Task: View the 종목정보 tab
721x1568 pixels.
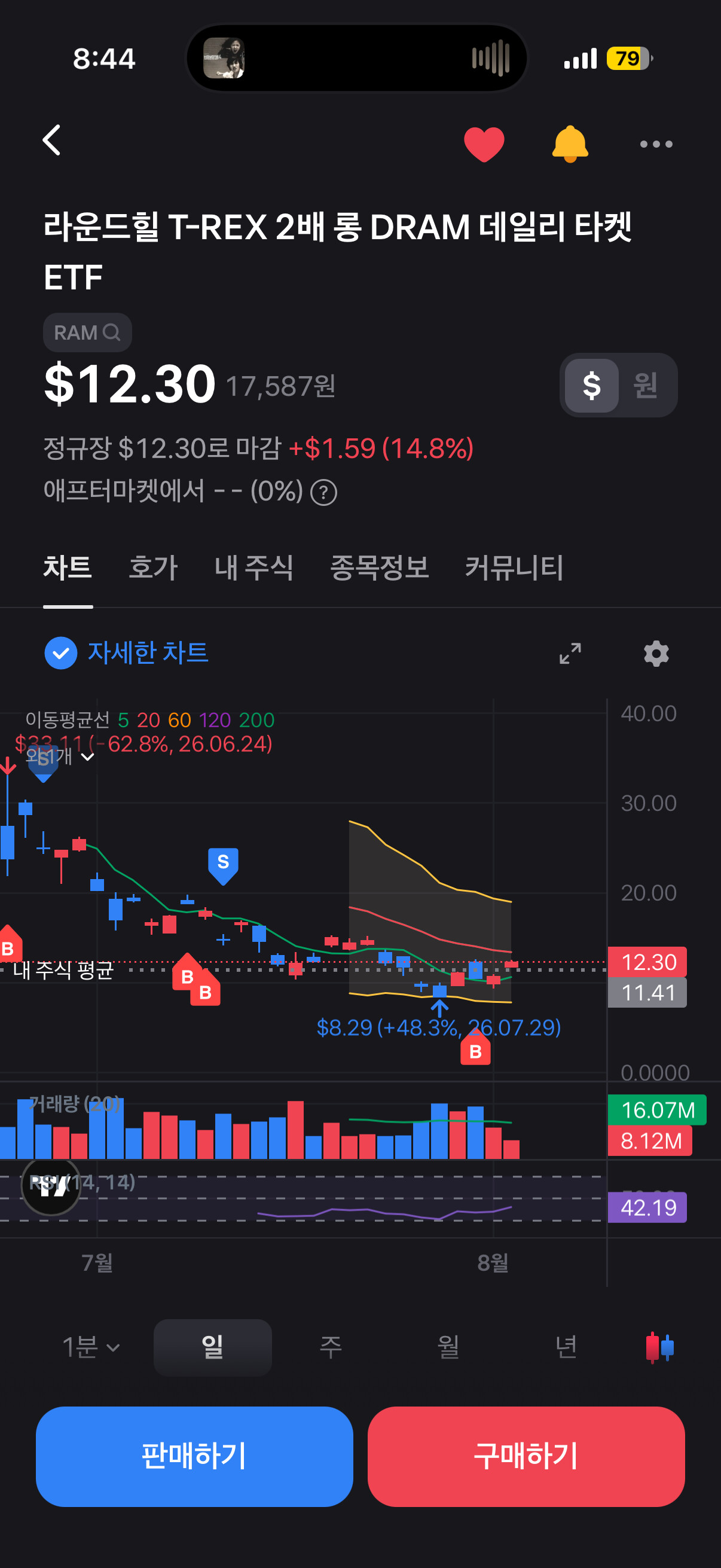Action: click(379, 568)
